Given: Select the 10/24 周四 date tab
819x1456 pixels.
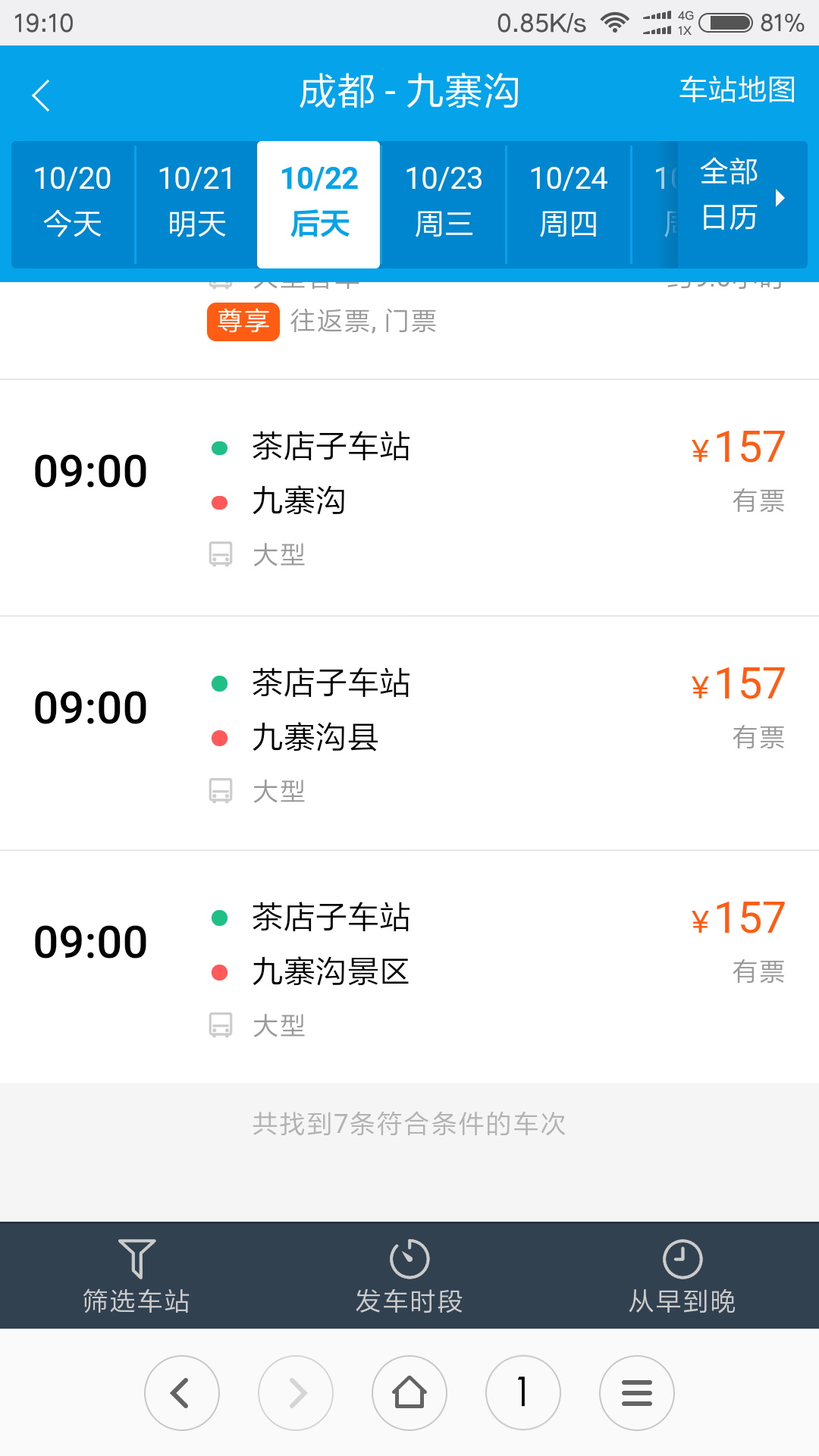Looking at the screenshot, I should (569, 202).
